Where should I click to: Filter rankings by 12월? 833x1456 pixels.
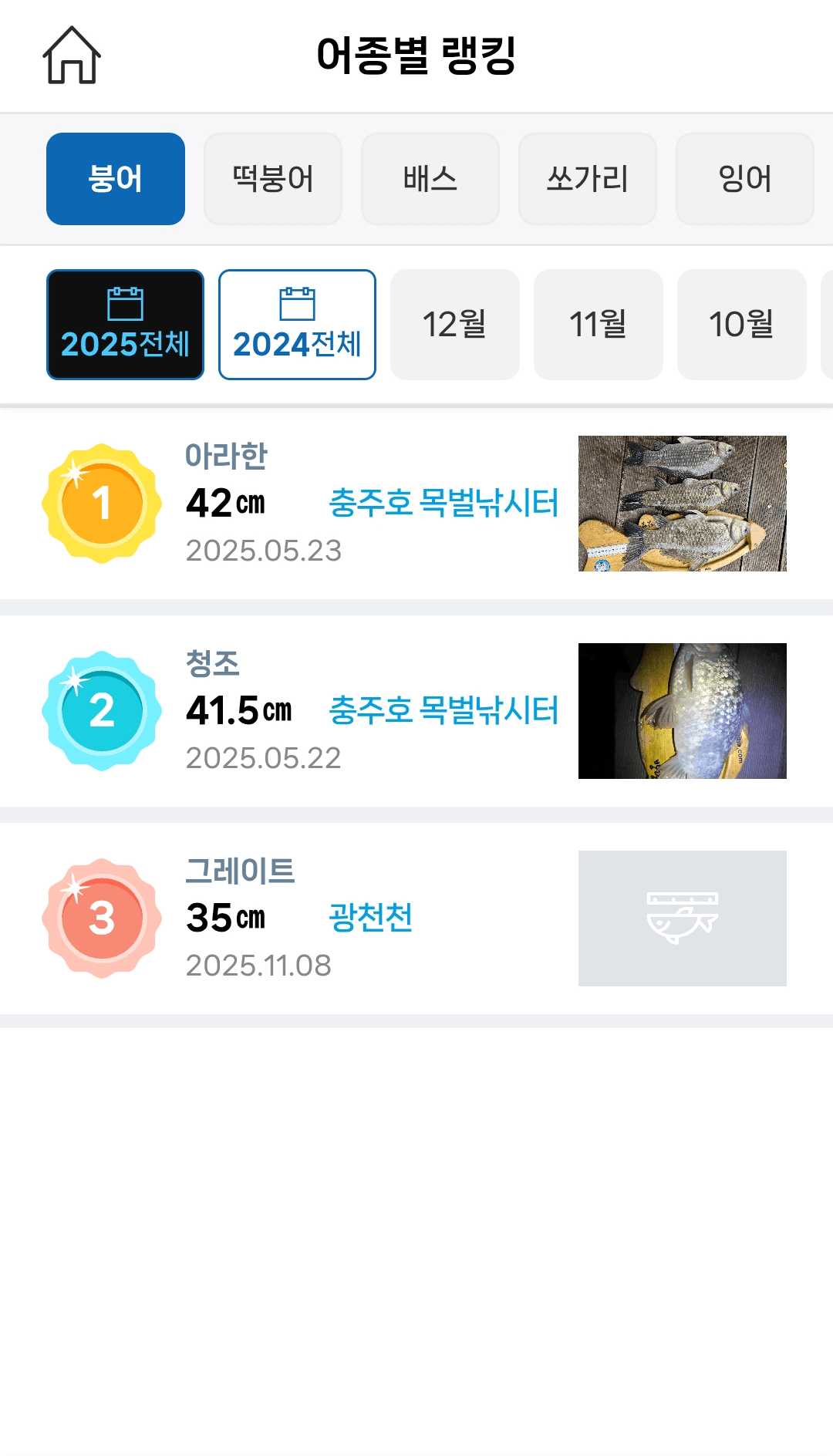pos(455,325)
